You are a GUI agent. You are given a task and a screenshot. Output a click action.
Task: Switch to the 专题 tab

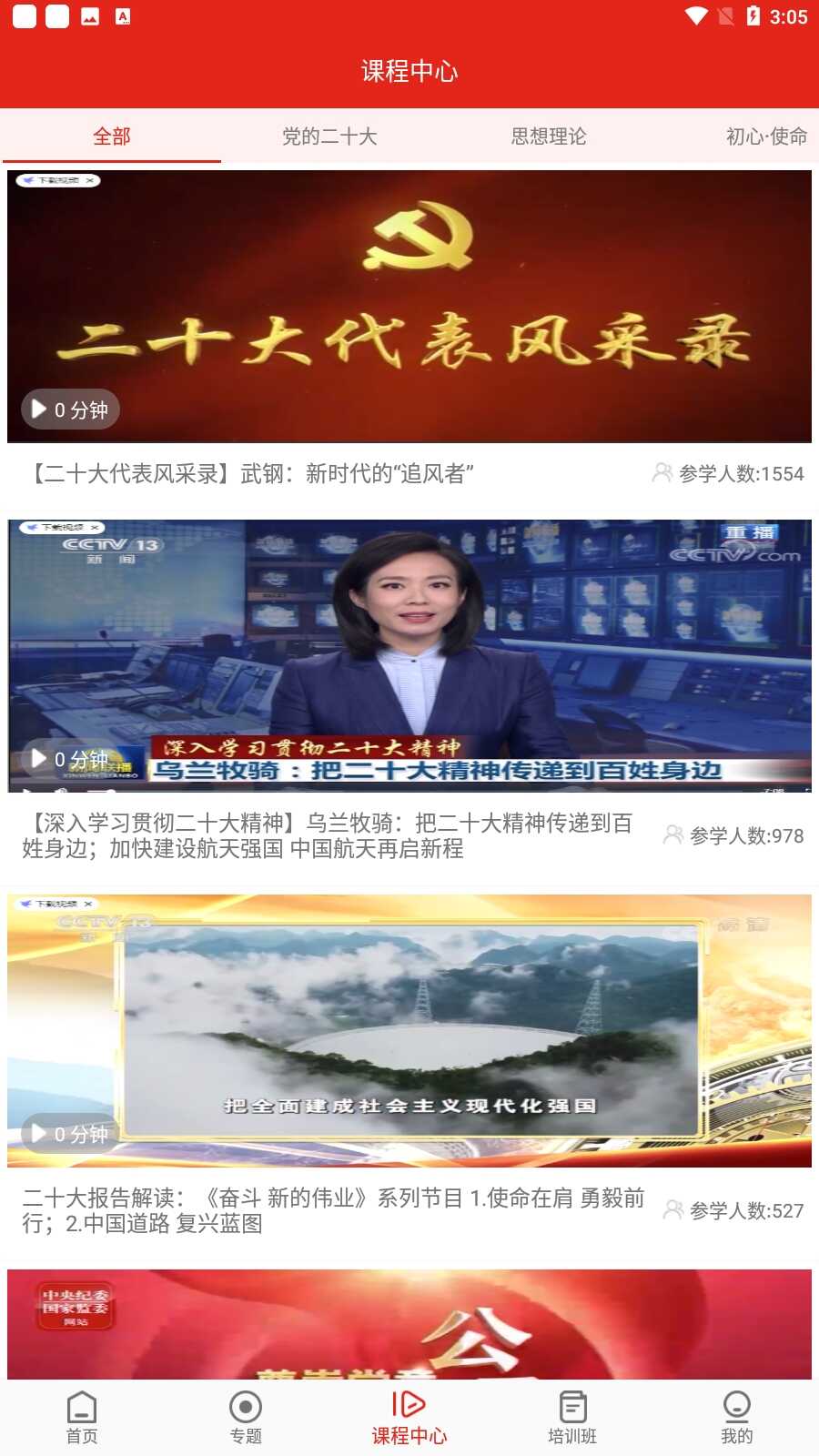pyautogui.click(x=246, y=1418)
